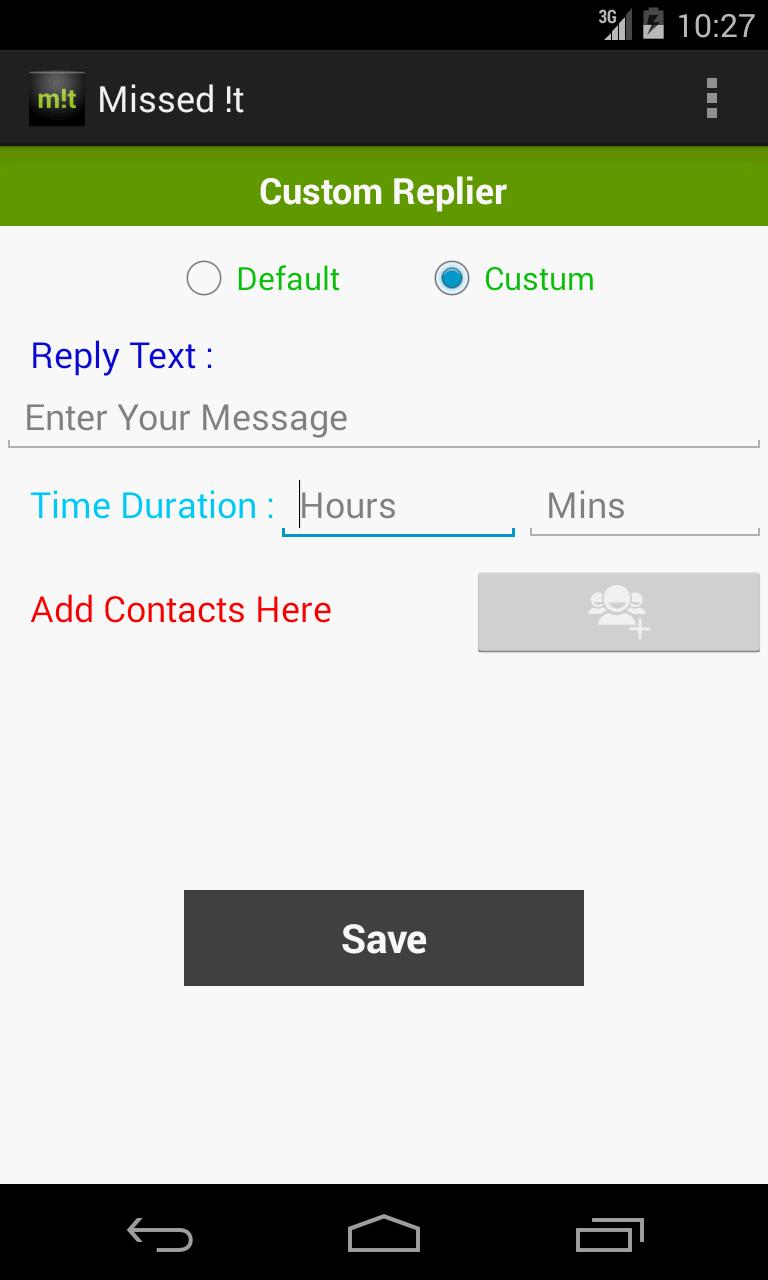
Task: Open the add contacts button
Action: click(618, 611)
